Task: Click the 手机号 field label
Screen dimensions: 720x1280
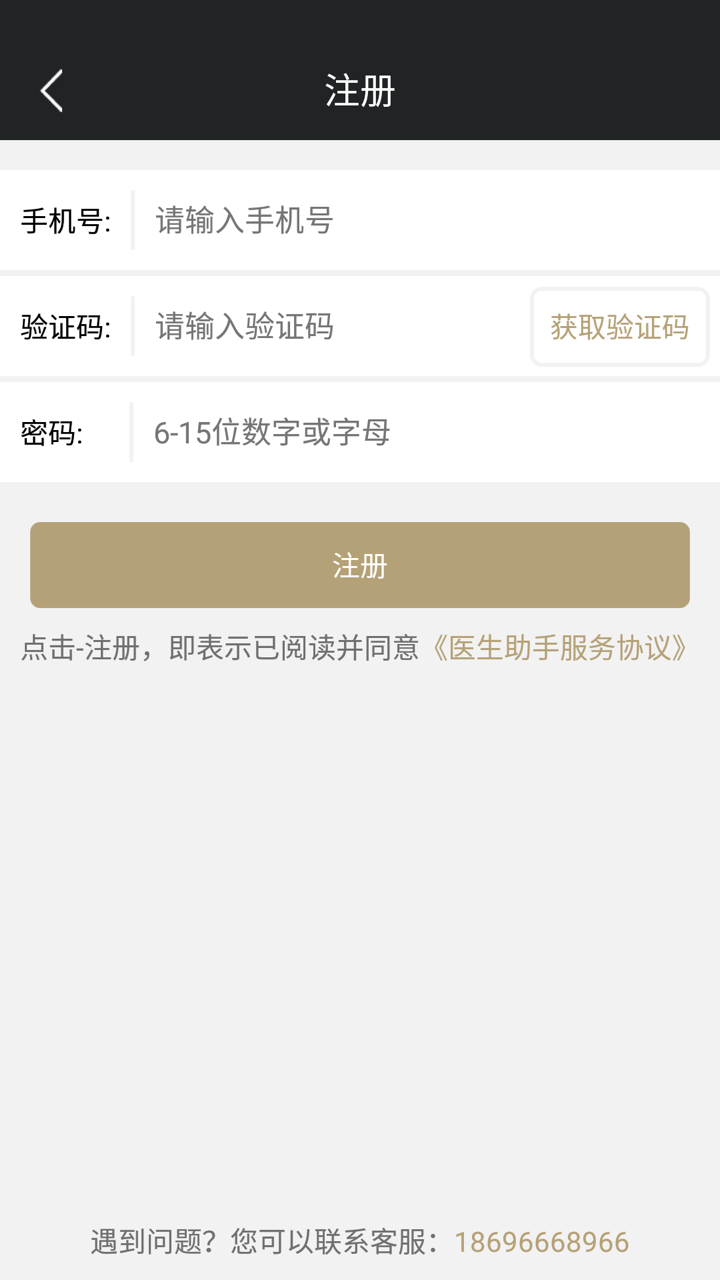Action: [65, 221]
